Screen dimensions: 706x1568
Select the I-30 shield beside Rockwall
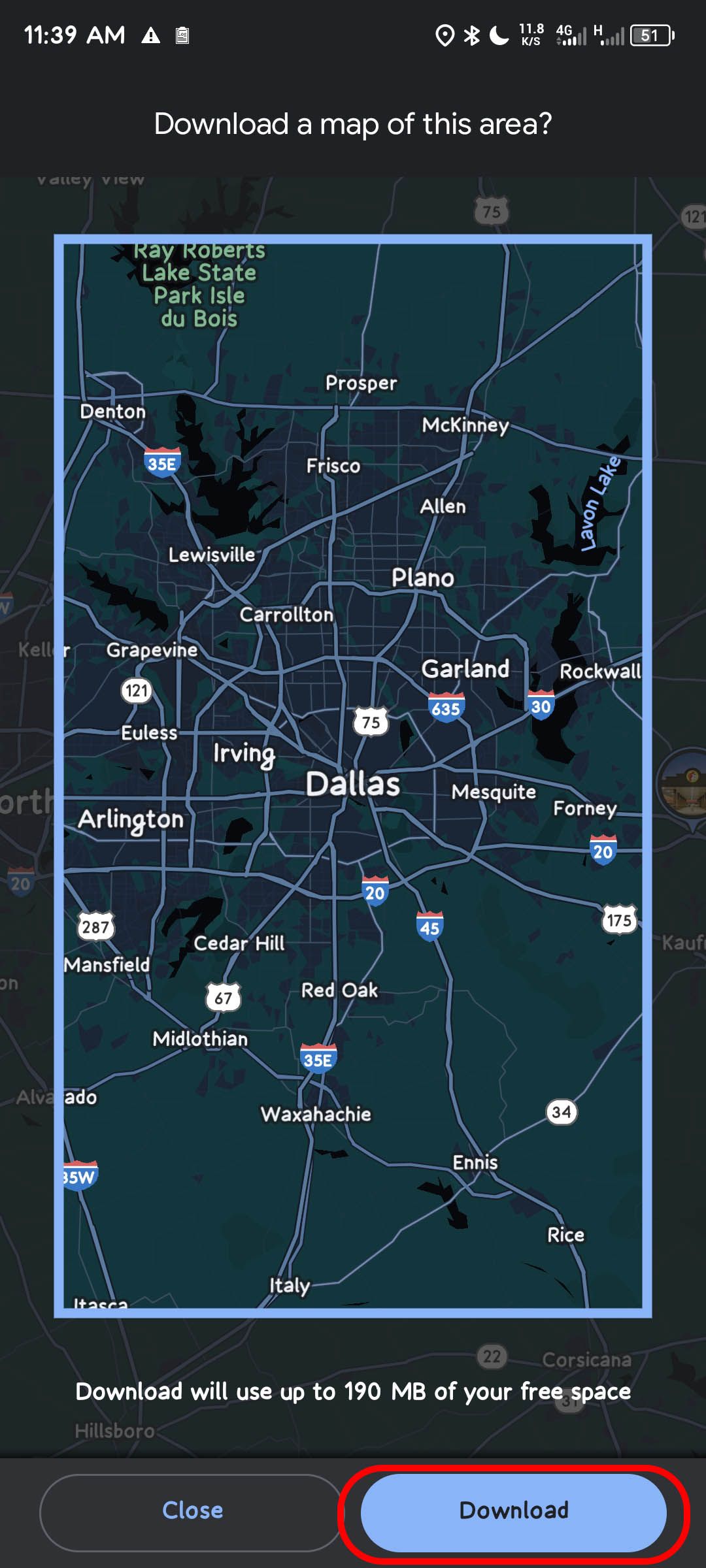click(x=542, y=706)
